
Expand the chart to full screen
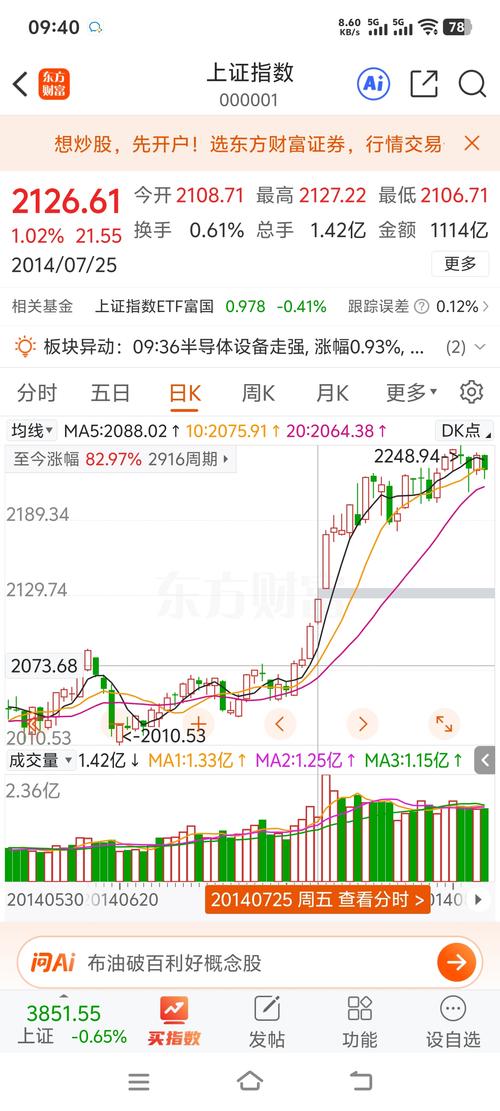(444, 723)
